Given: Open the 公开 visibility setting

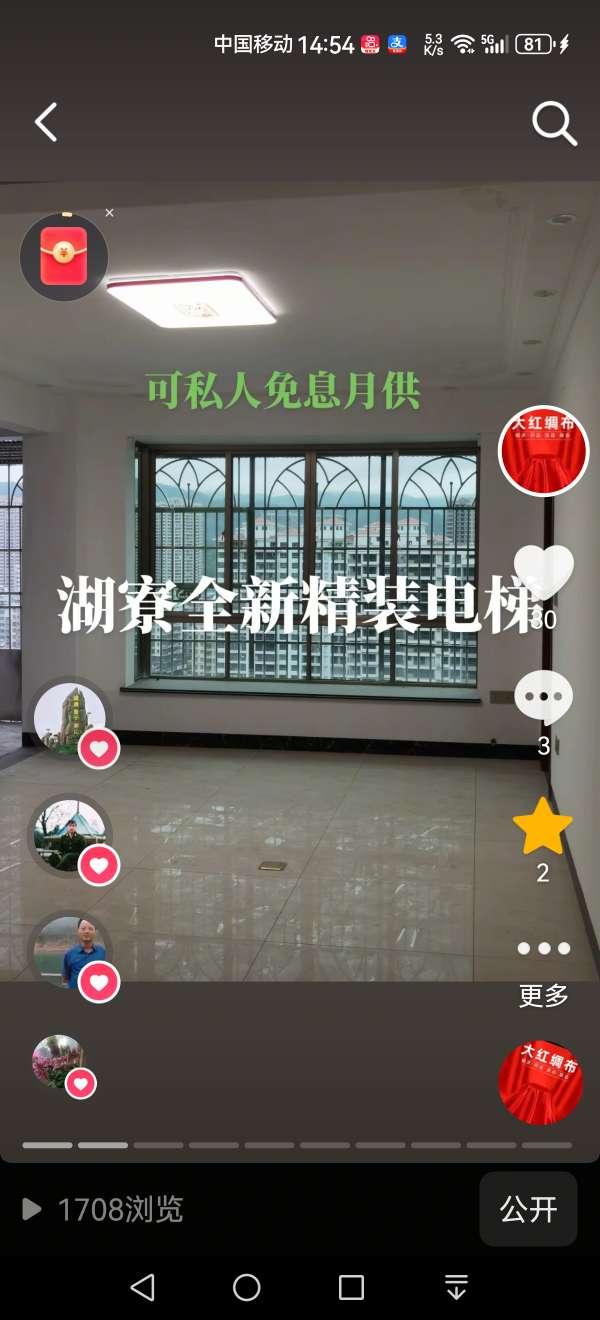Looking at the screenshot, I should point(528,1209).
